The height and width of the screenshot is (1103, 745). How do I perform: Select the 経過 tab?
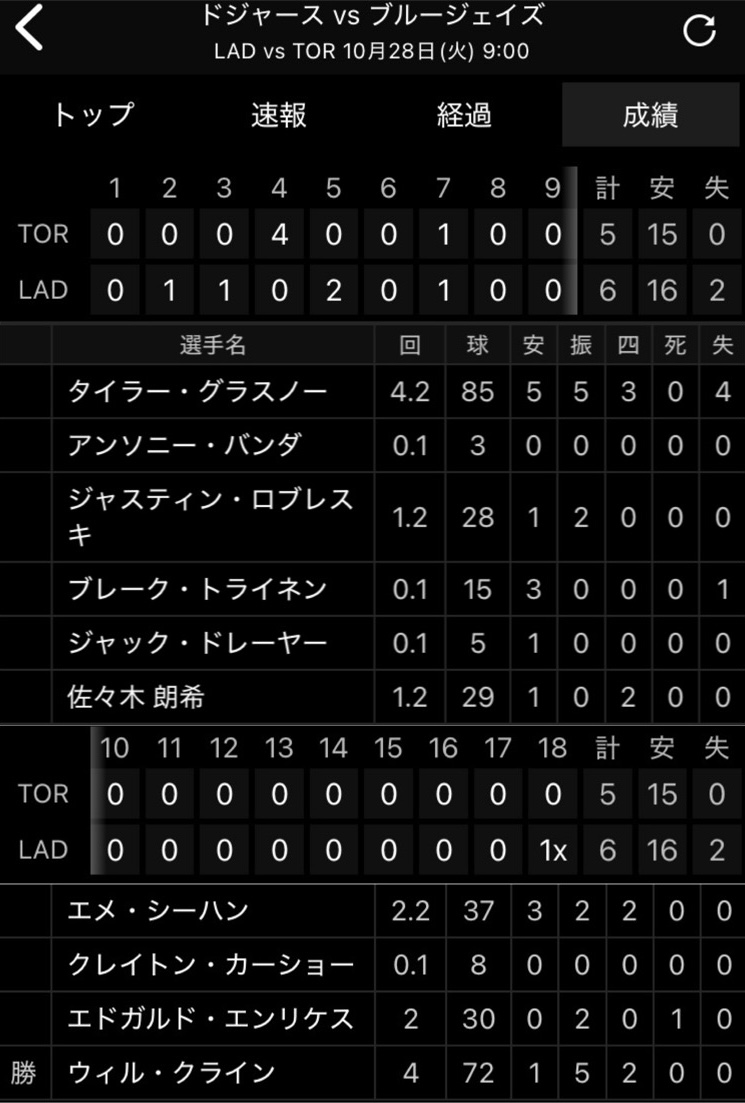click(x=465, y=115)
